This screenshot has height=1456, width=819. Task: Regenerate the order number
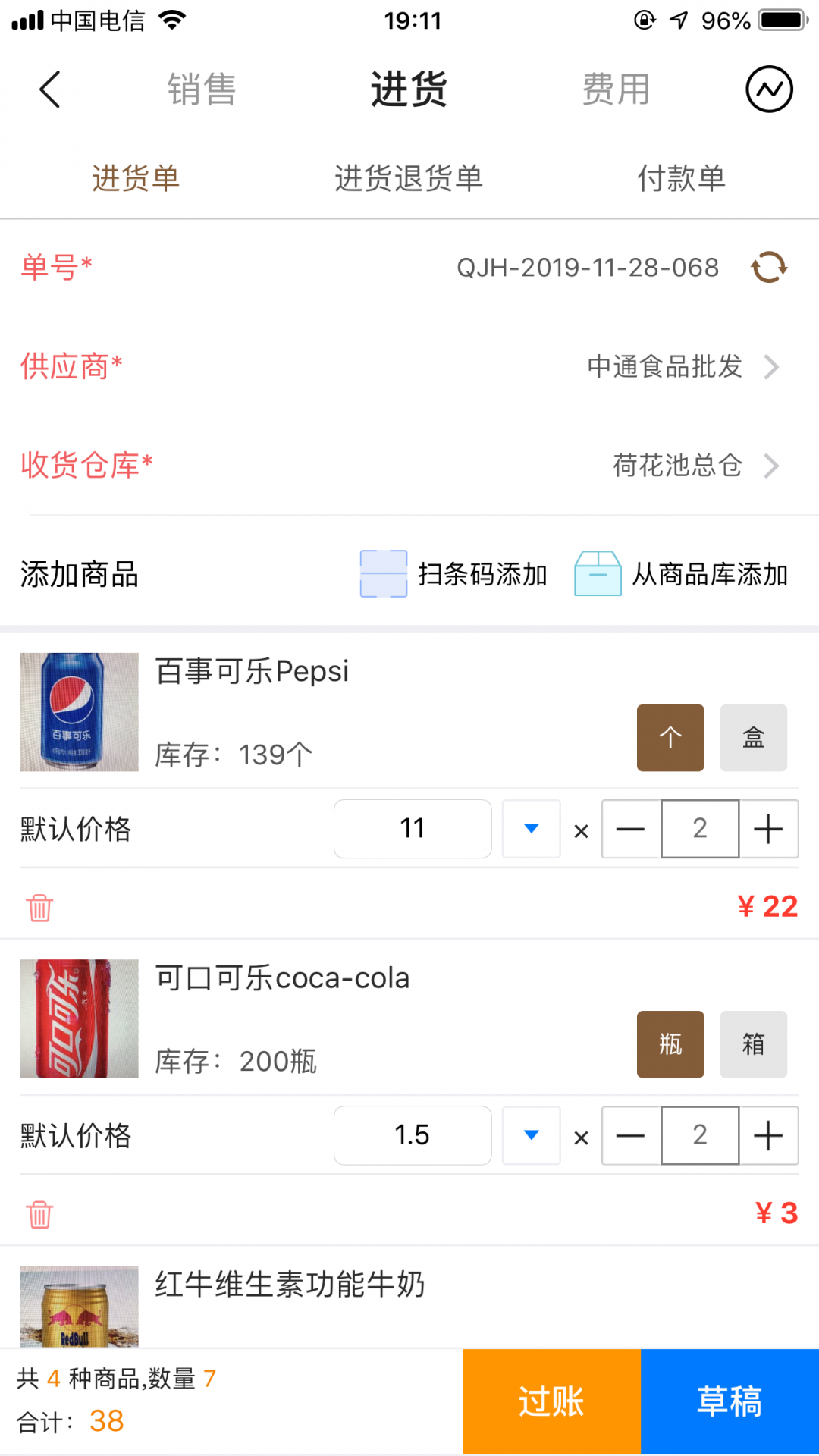click(x=769, y=268)
